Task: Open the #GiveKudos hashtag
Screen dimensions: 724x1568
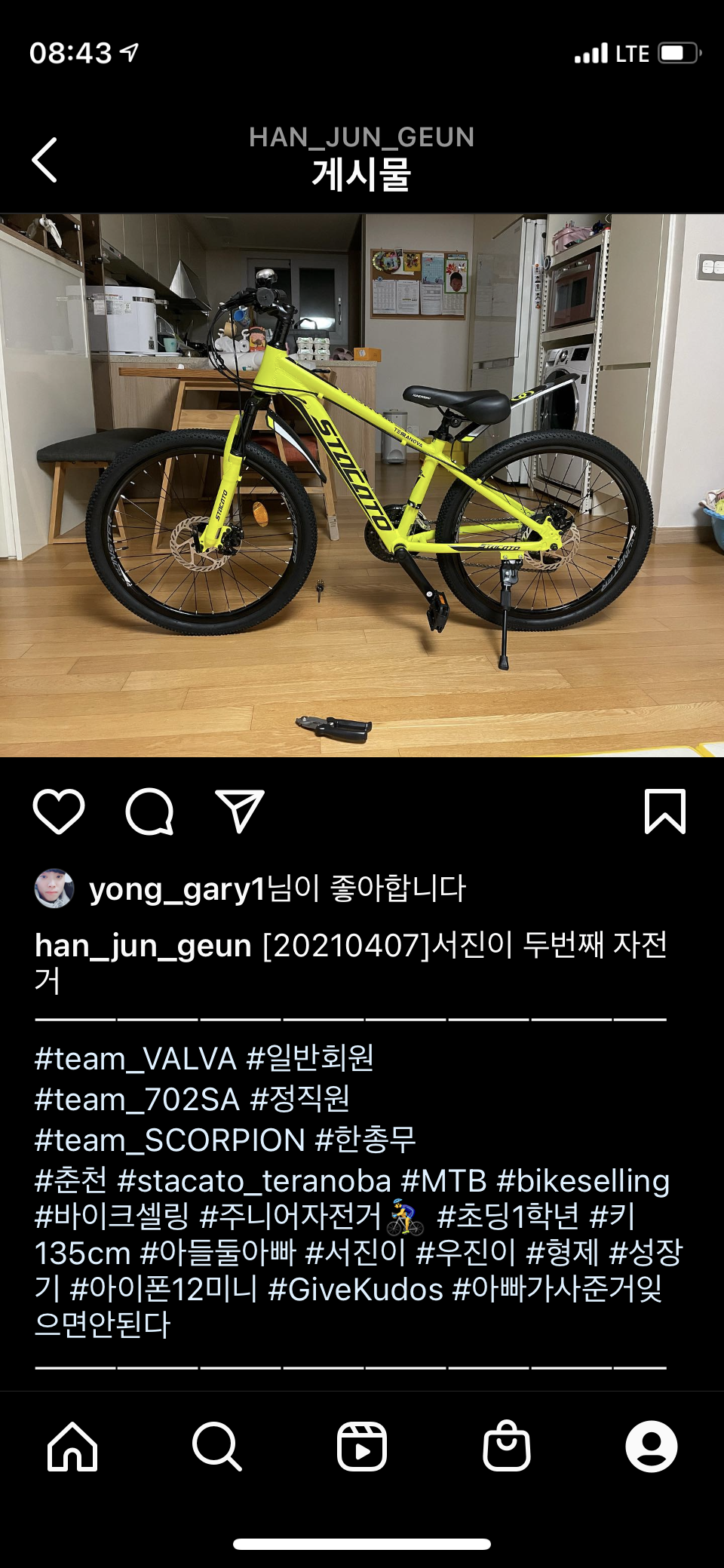Action: (x=355, y=1290)
